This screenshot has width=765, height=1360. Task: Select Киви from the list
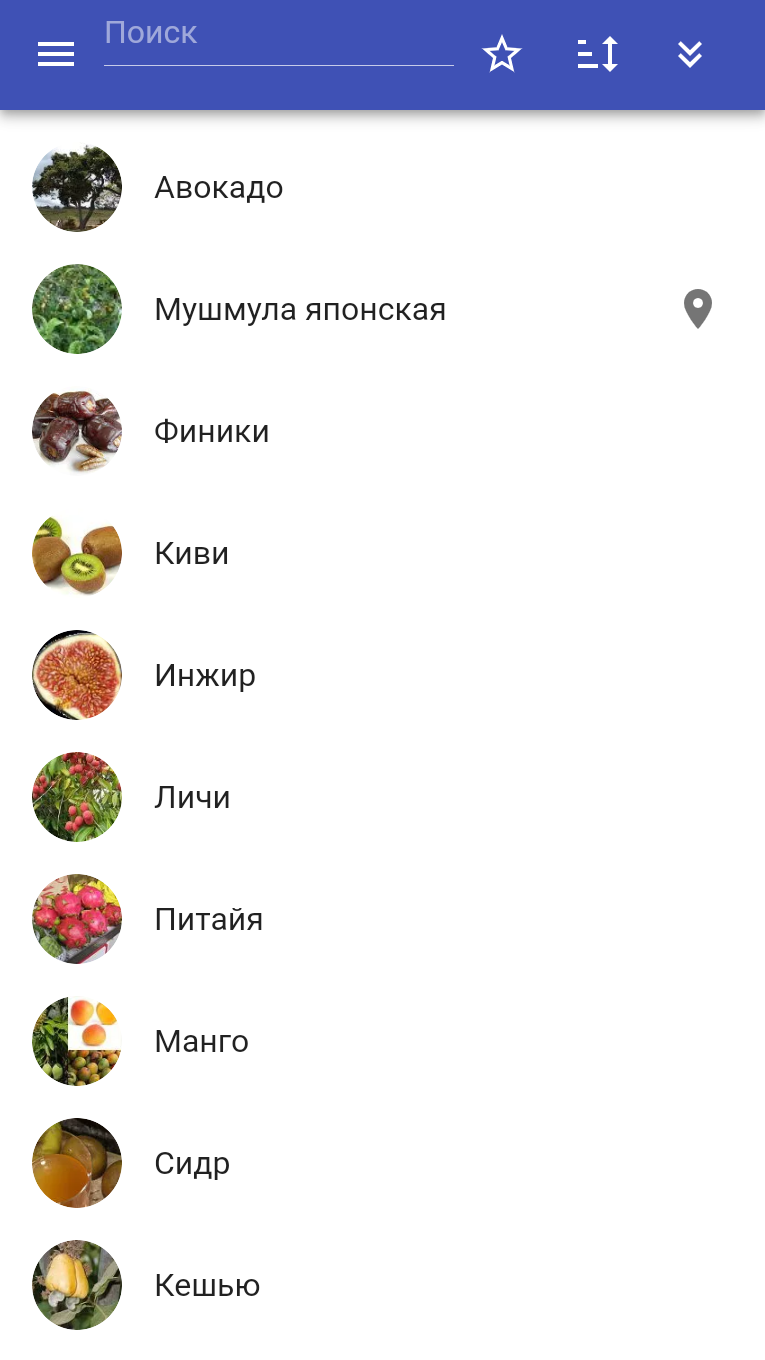pyautogui.click(x=382, y=553)
